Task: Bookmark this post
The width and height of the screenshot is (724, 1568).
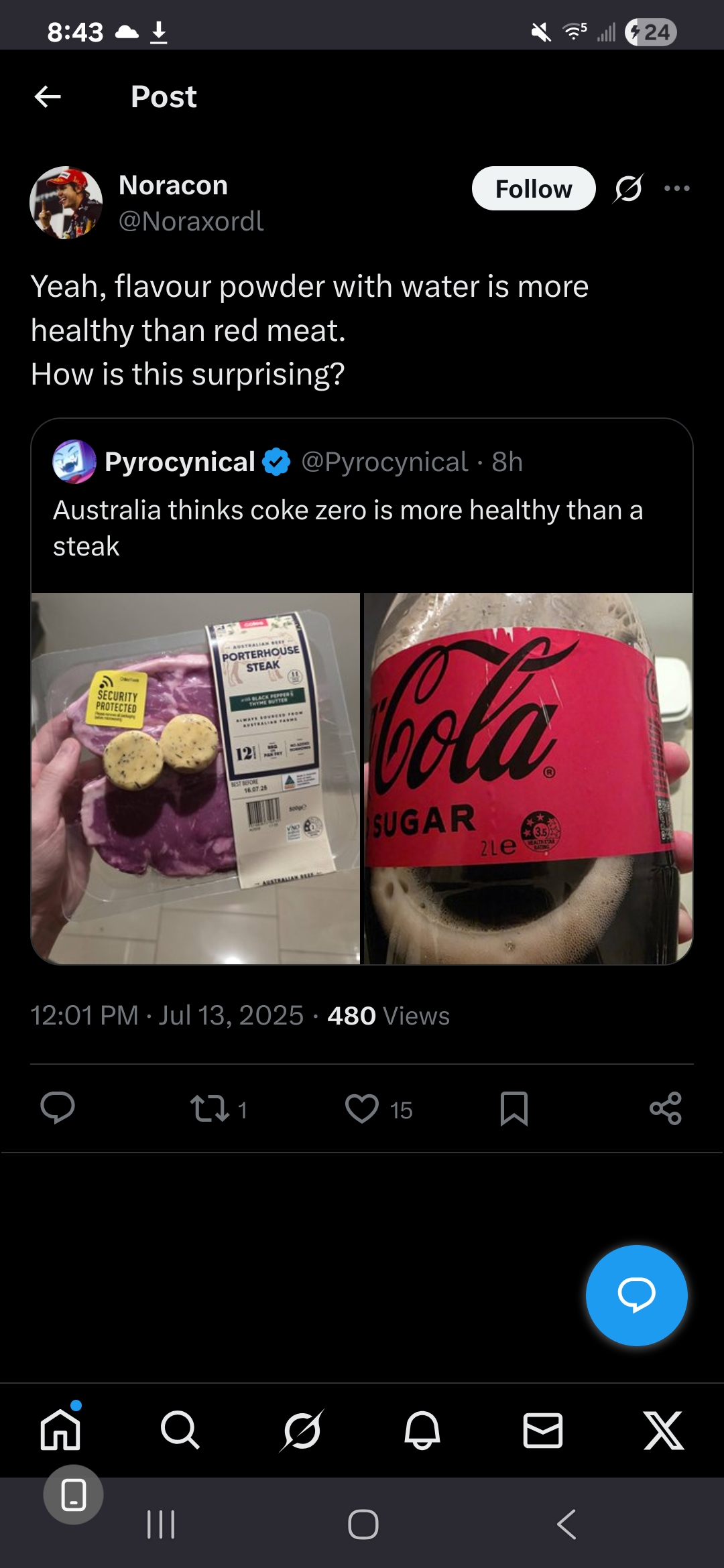Action: tap(514, 1108)
